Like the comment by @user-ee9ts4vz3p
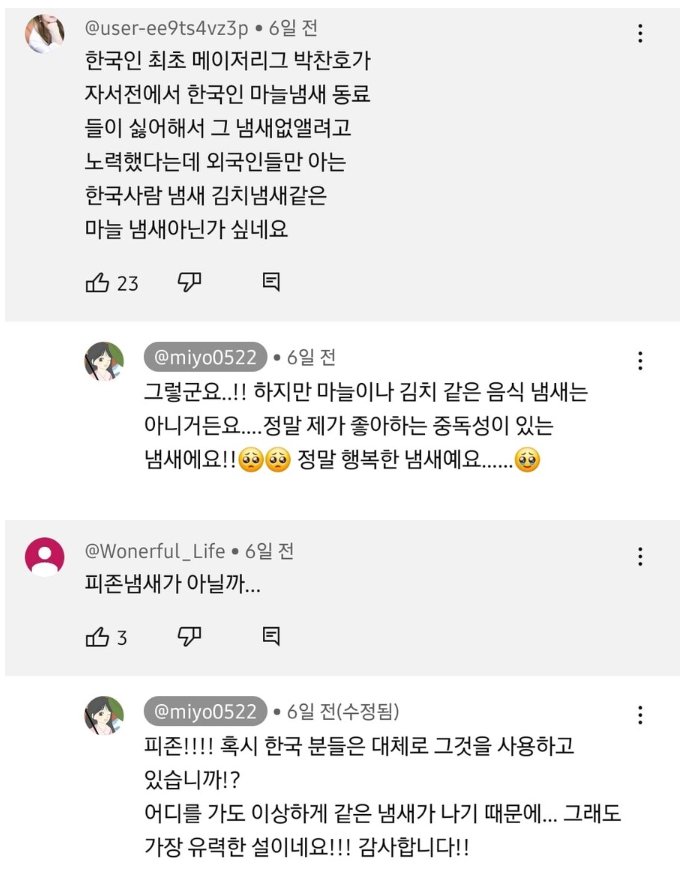The width and height of the screenshot is (690, 870). (98, 283)
